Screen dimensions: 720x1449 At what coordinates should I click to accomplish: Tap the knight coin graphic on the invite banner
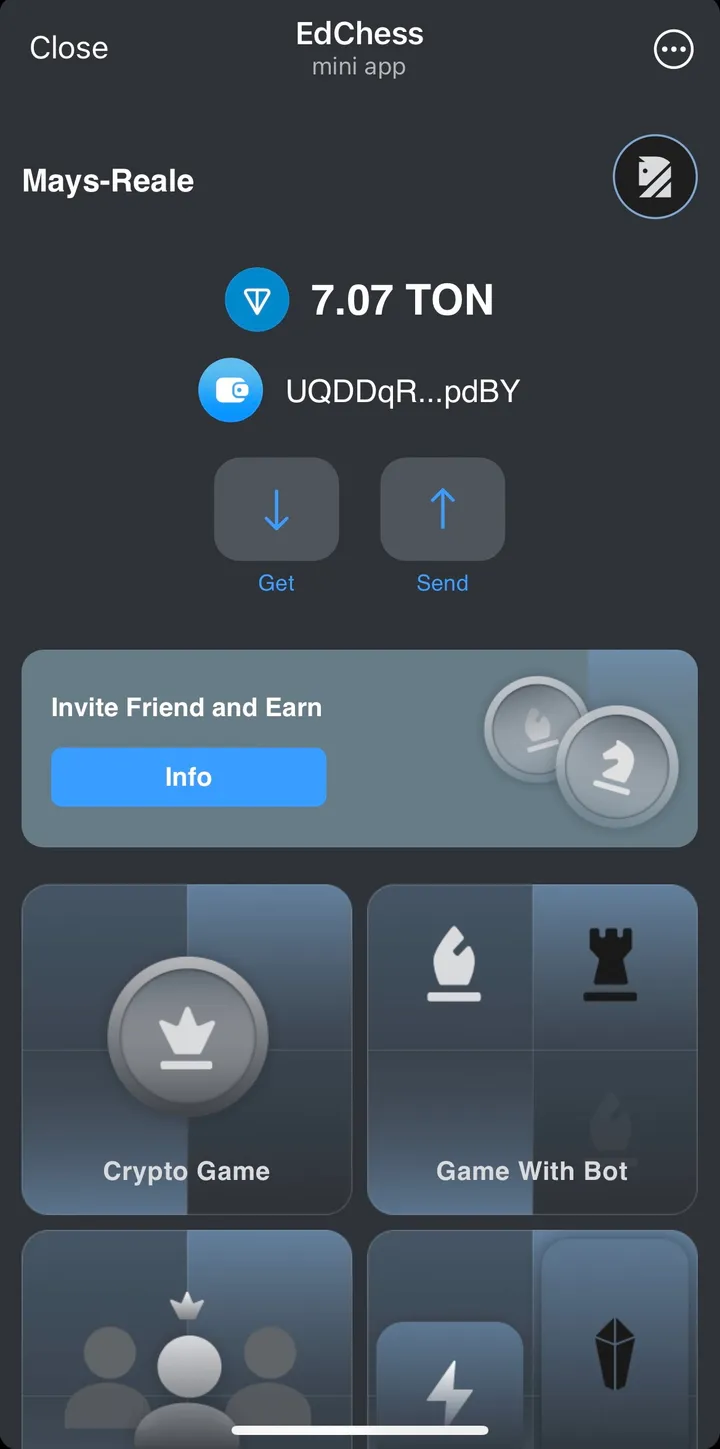(x=615, y=765)
